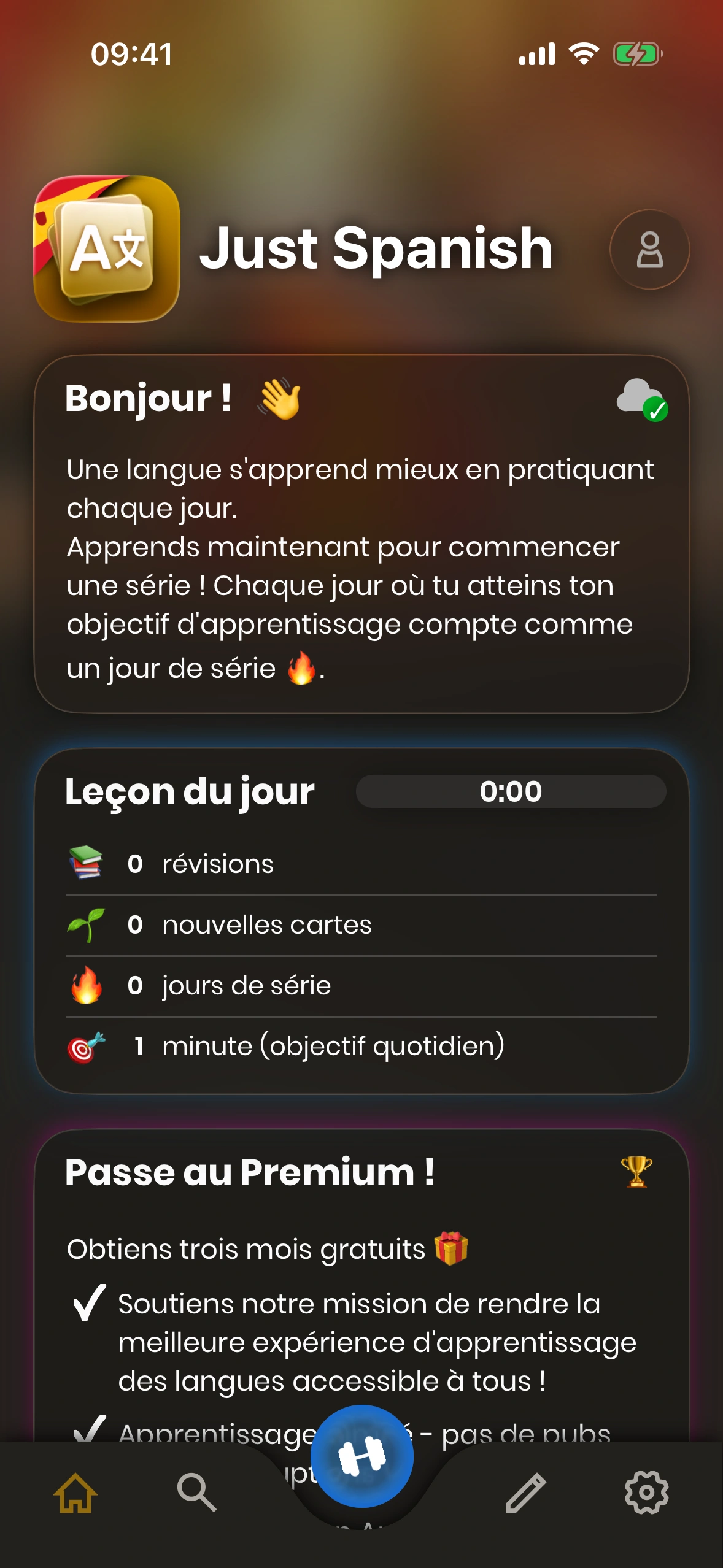Screen dimensions: 723x1568
Task: Go to the settings gear tab
Action: pos(646,1492)
